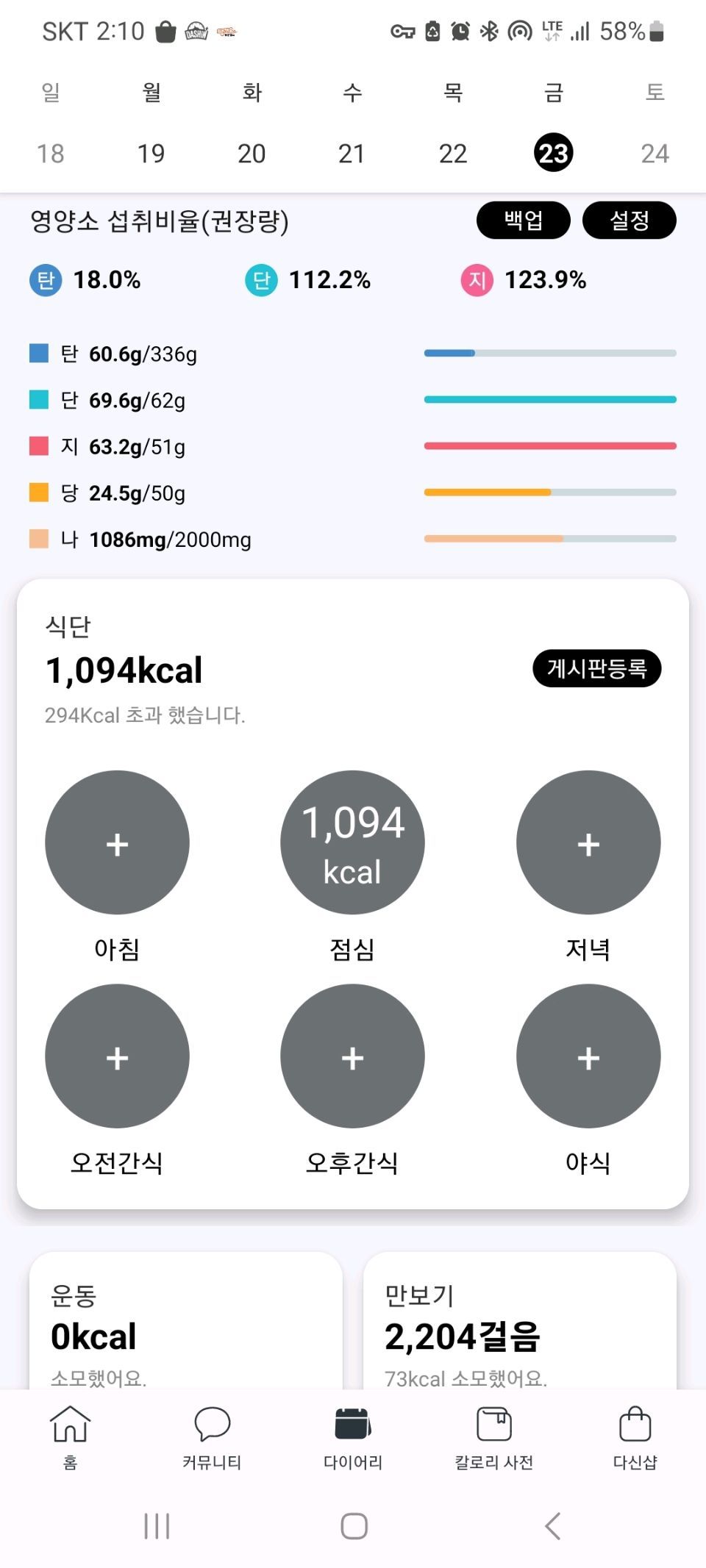The width and height of the screenshot is (706, 1568).
Task: Add a morning snack under 오전간식
Action: [x=117, y=1056]
